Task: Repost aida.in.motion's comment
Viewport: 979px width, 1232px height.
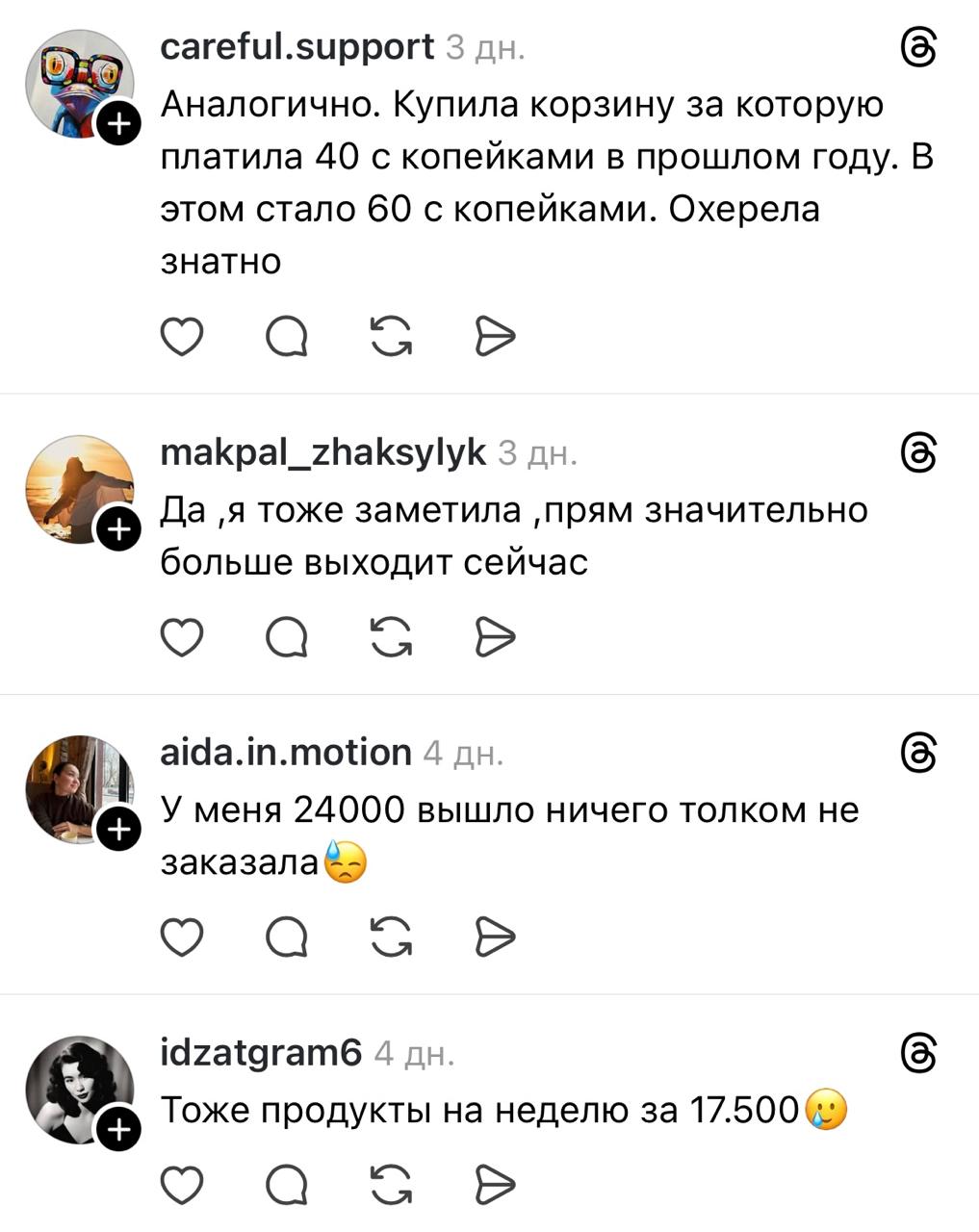Action: click(x=391, y=937)
